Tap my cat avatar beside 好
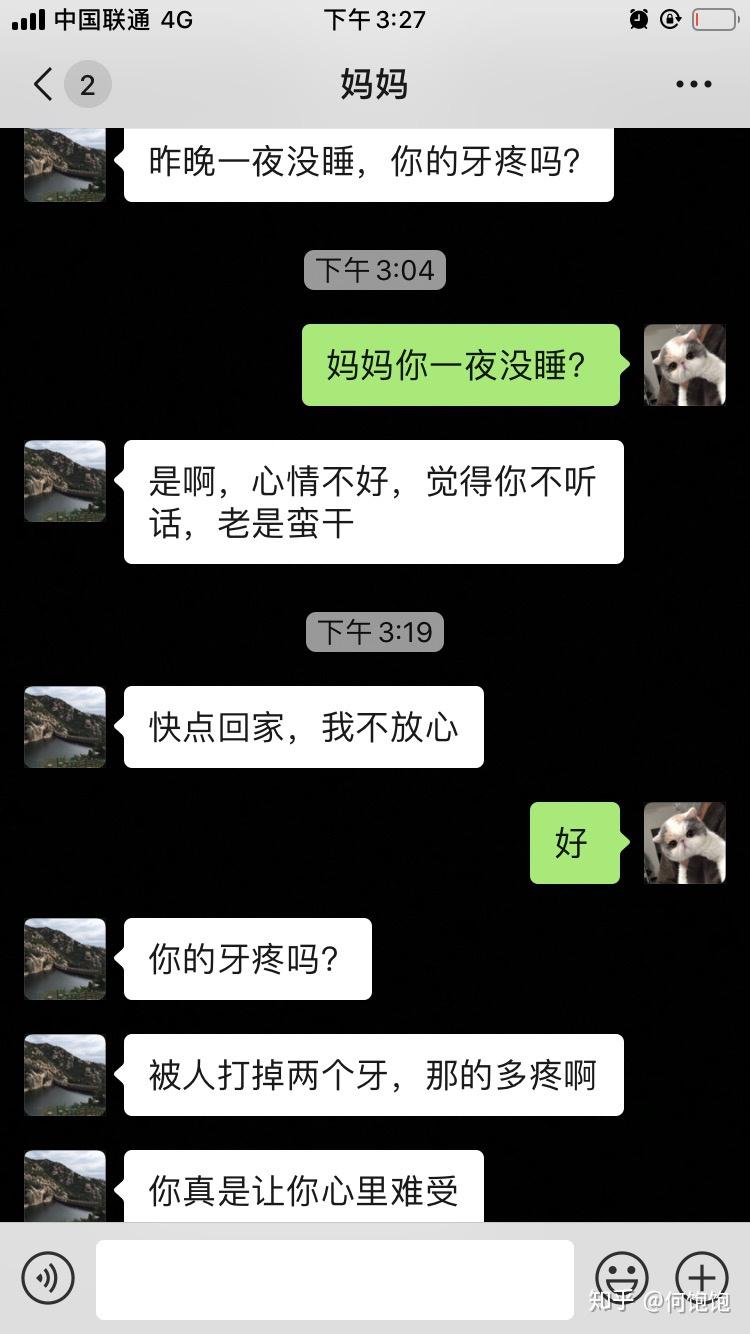Screen dimensions: 750x1334 point(684,843)
